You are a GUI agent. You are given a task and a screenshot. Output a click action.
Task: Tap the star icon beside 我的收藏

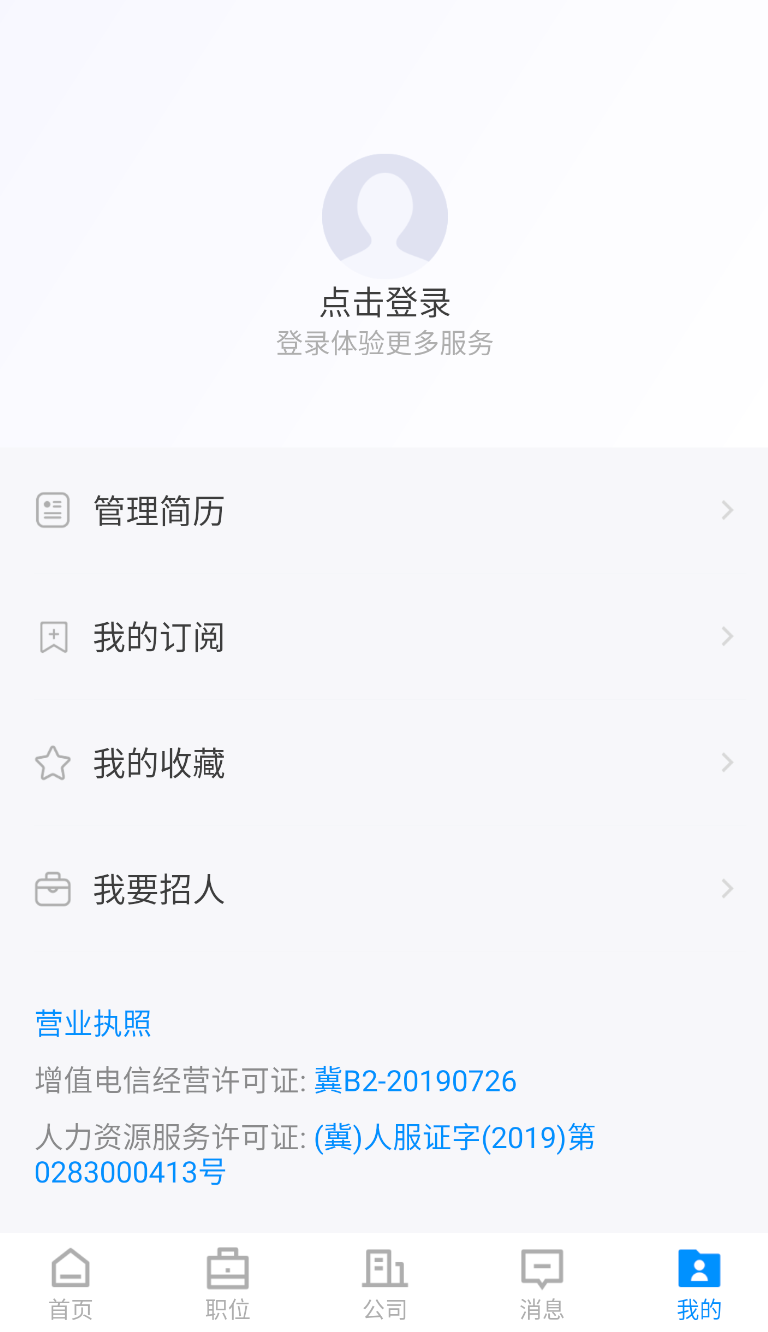coord(52,762)
